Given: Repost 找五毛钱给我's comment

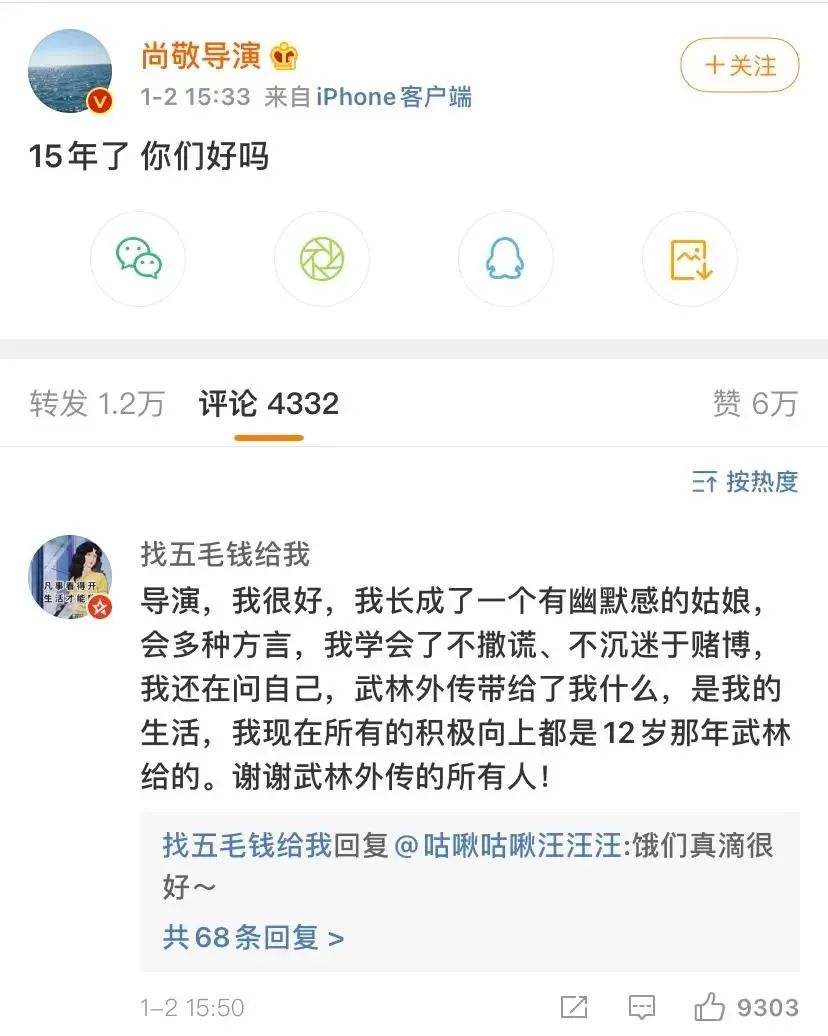Looking at the screenshot, I should pos(574,1006).
